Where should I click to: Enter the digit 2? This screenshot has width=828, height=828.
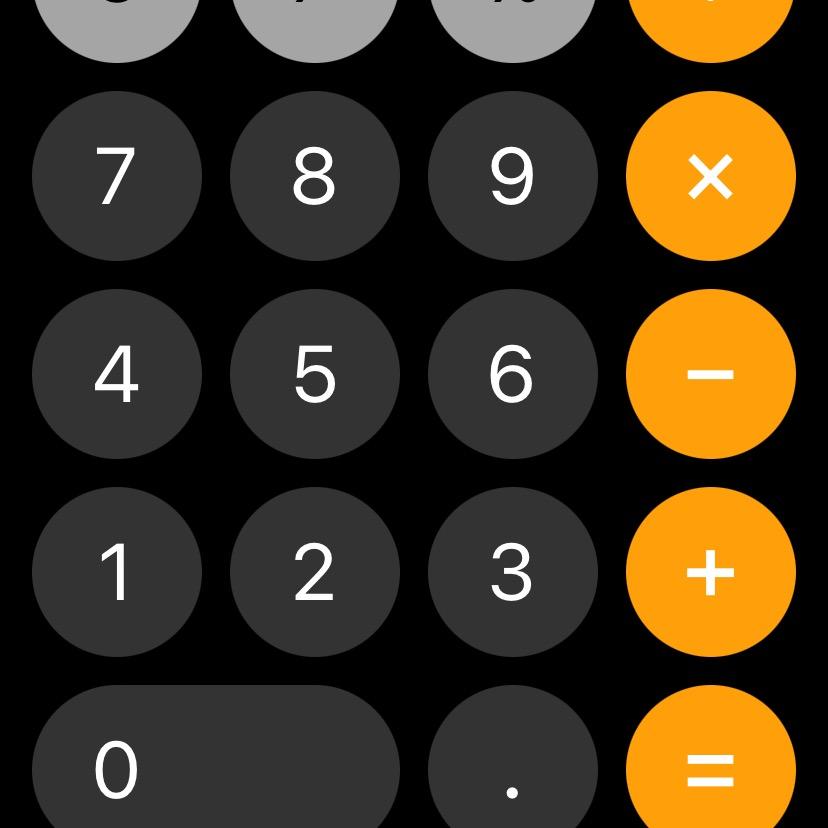315,572
